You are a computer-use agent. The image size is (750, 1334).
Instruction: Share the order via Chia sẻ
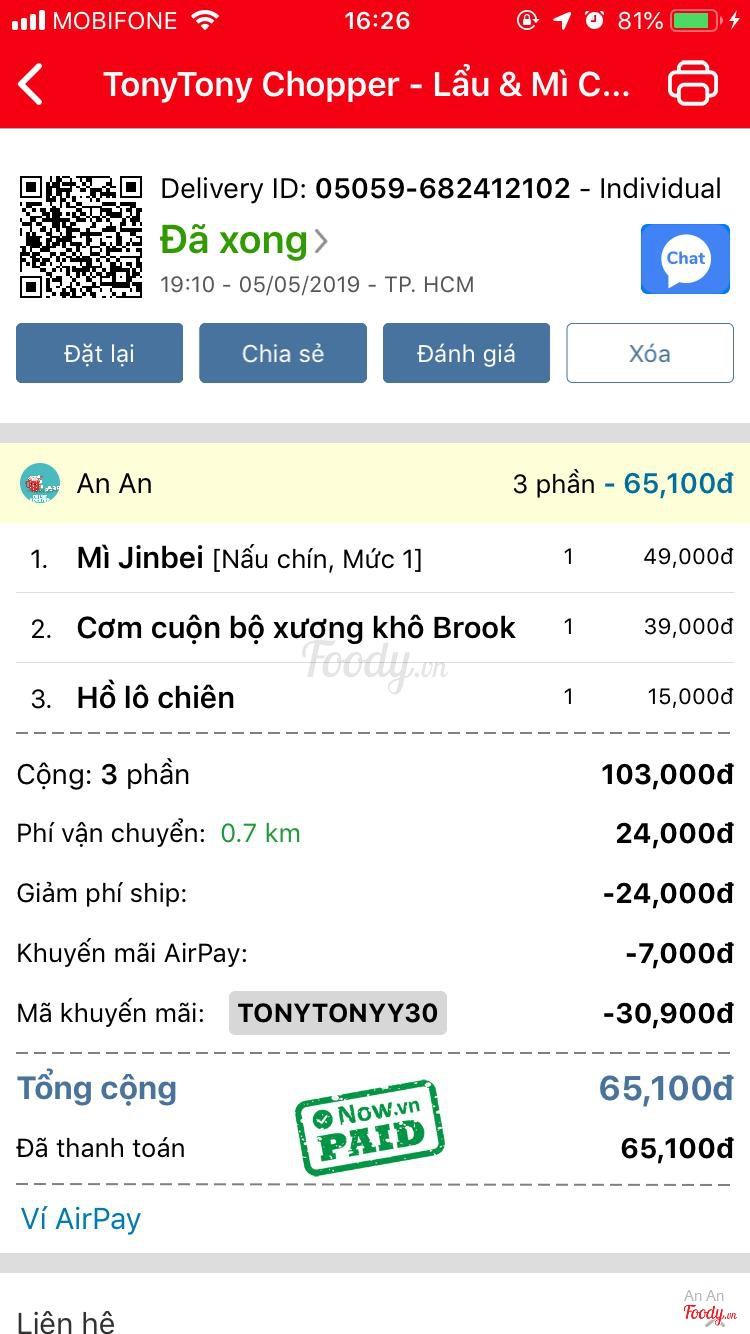pyautogui.click(x=283, y=353)
